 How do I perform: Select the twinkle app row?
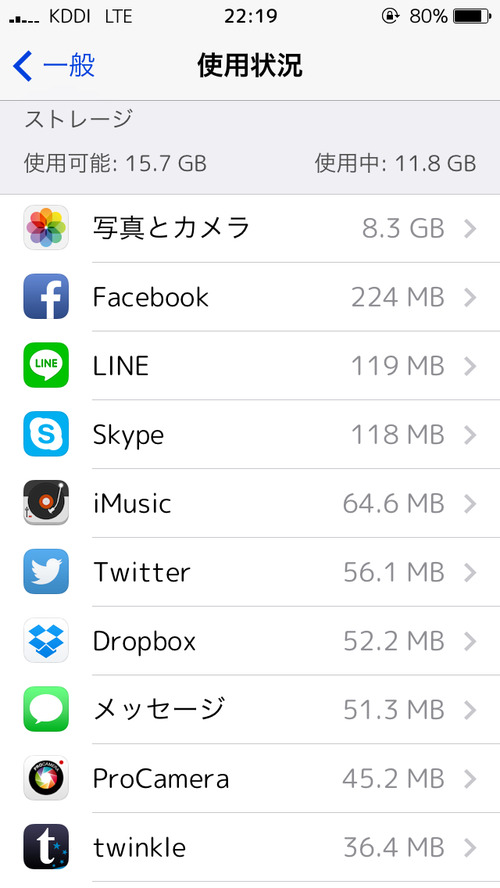tap(250, 848)
